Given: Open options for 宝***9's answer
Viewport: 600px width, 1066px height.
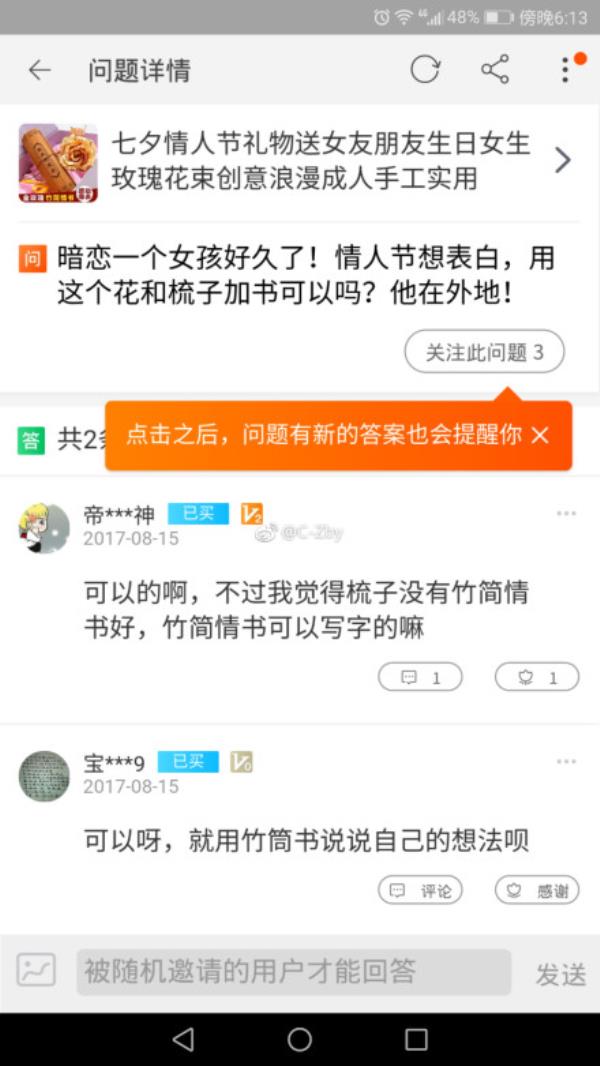Looking at the screenshot, I should point(566,762).
